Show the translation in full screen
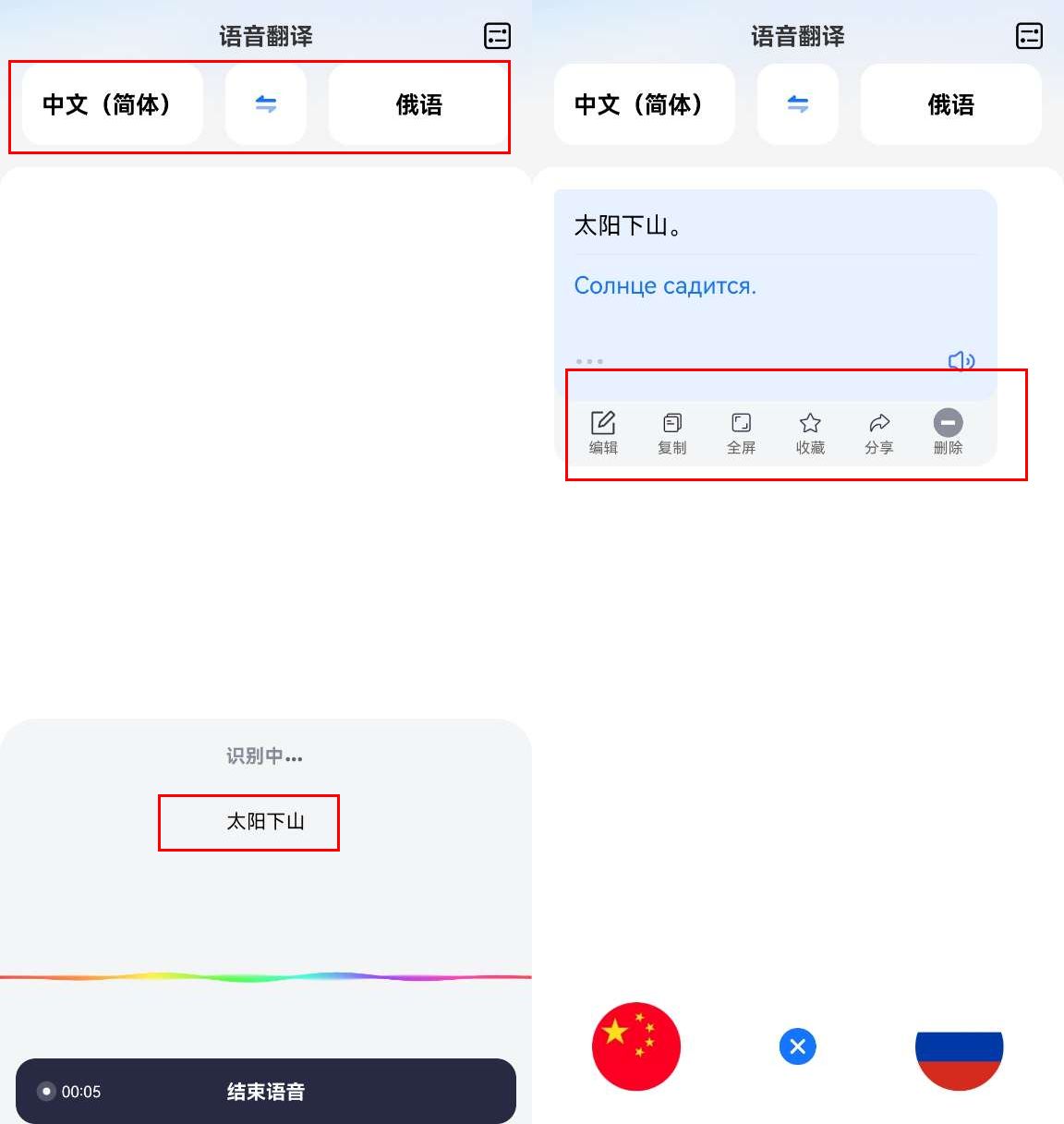 click(x=741, y=432)
